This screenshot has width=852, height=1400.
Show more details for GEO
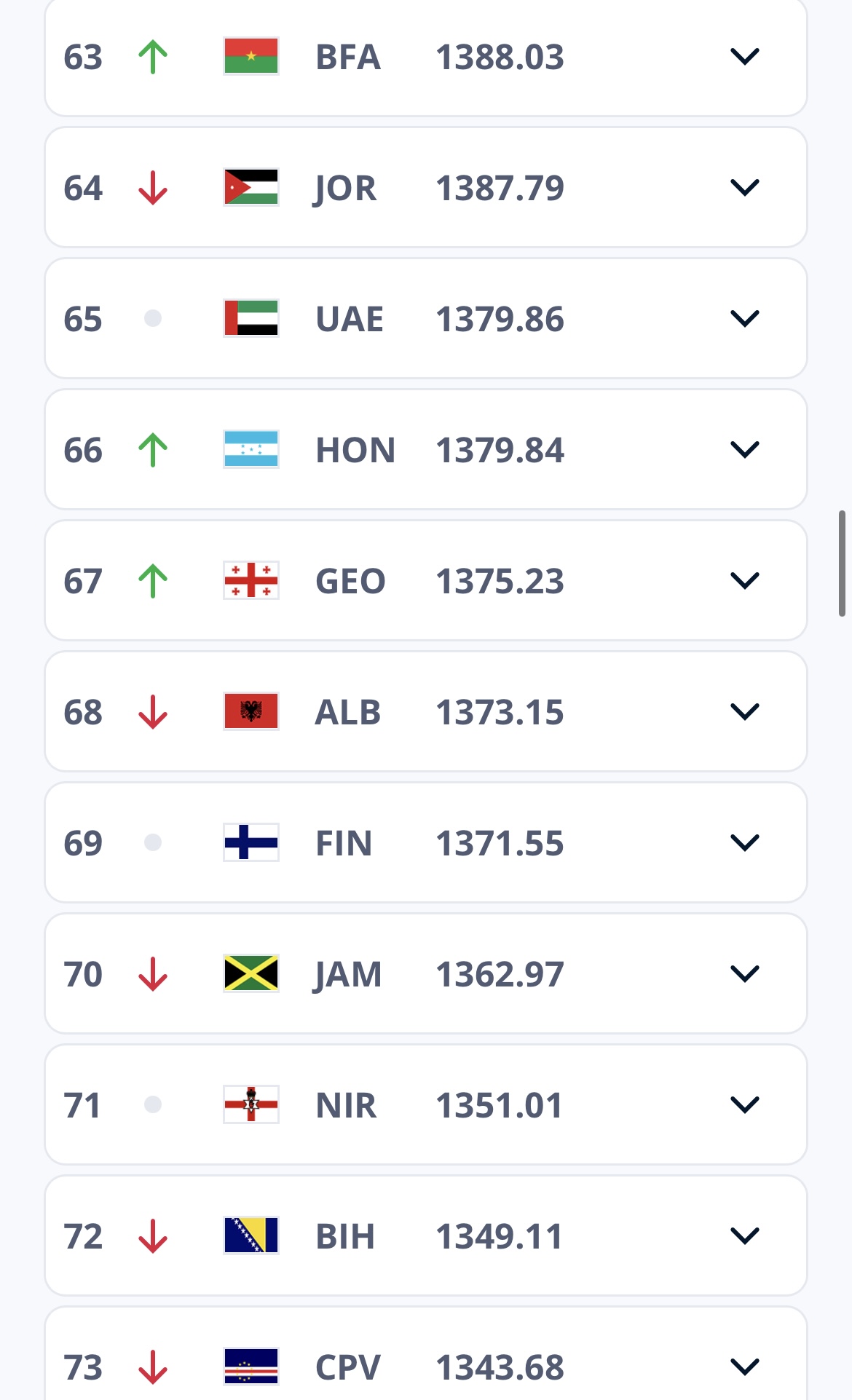744,581
